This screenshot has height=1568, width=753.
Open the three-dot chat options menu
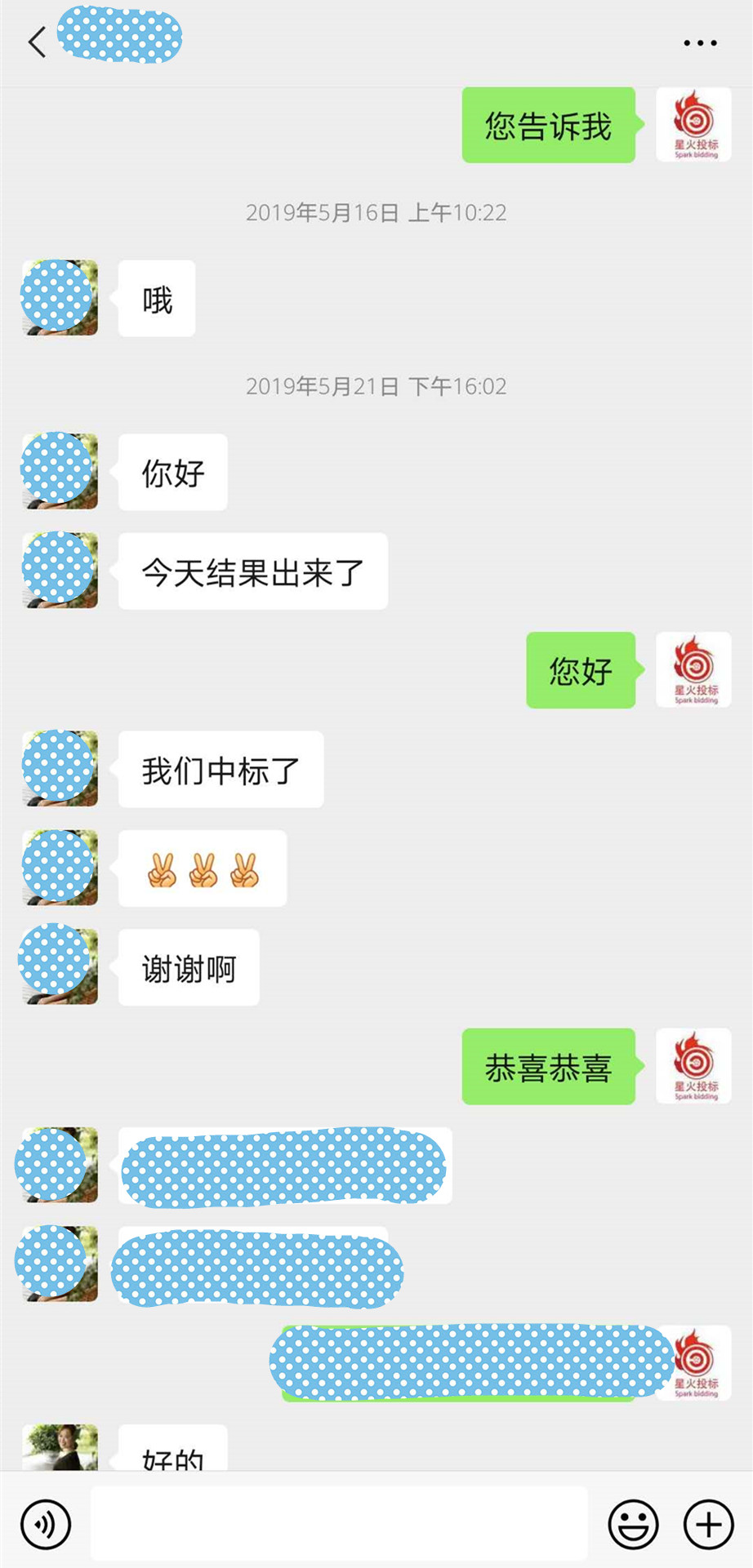pos(700,42)
